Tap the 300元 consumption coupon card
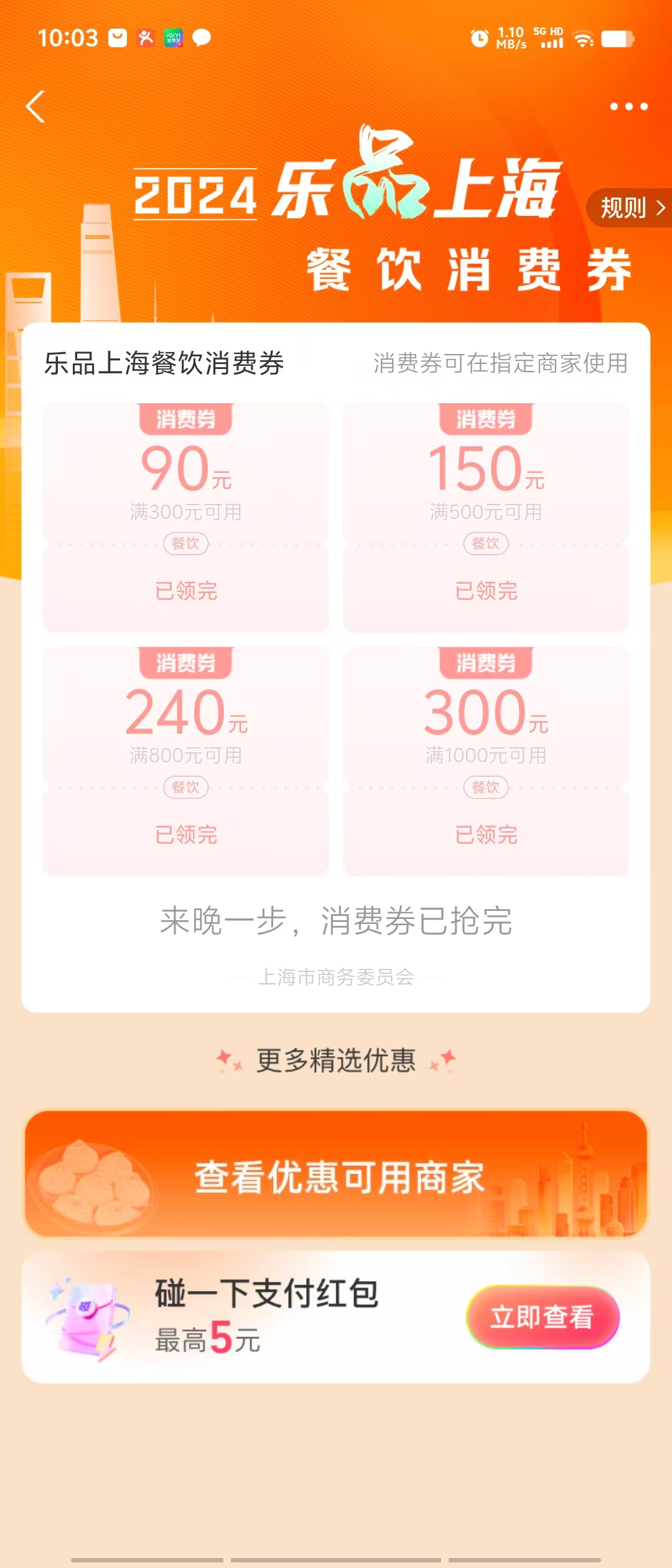 (486, 761)
